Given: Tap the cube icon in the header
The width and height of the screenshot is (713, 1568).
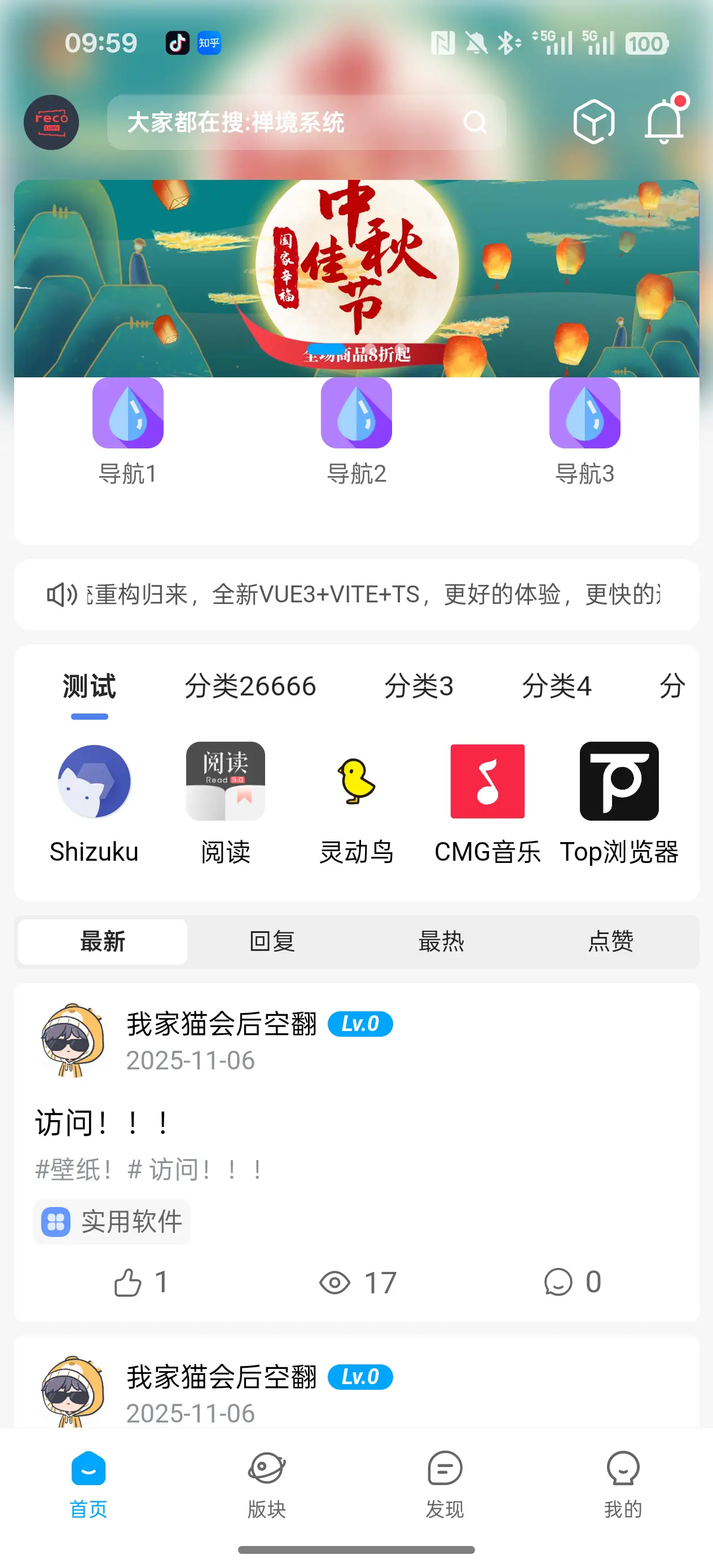Looking at the screenshot, I should coord(593,122).
